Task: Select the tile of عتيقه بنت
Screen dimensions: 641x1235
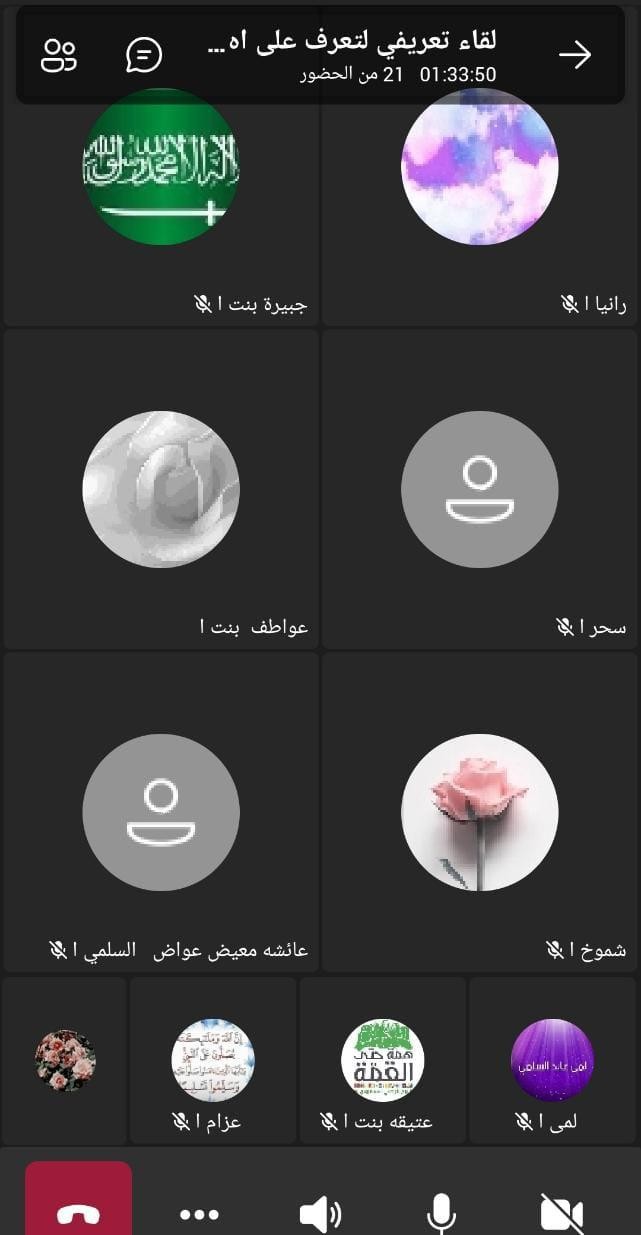Action: click(383, 1060)
